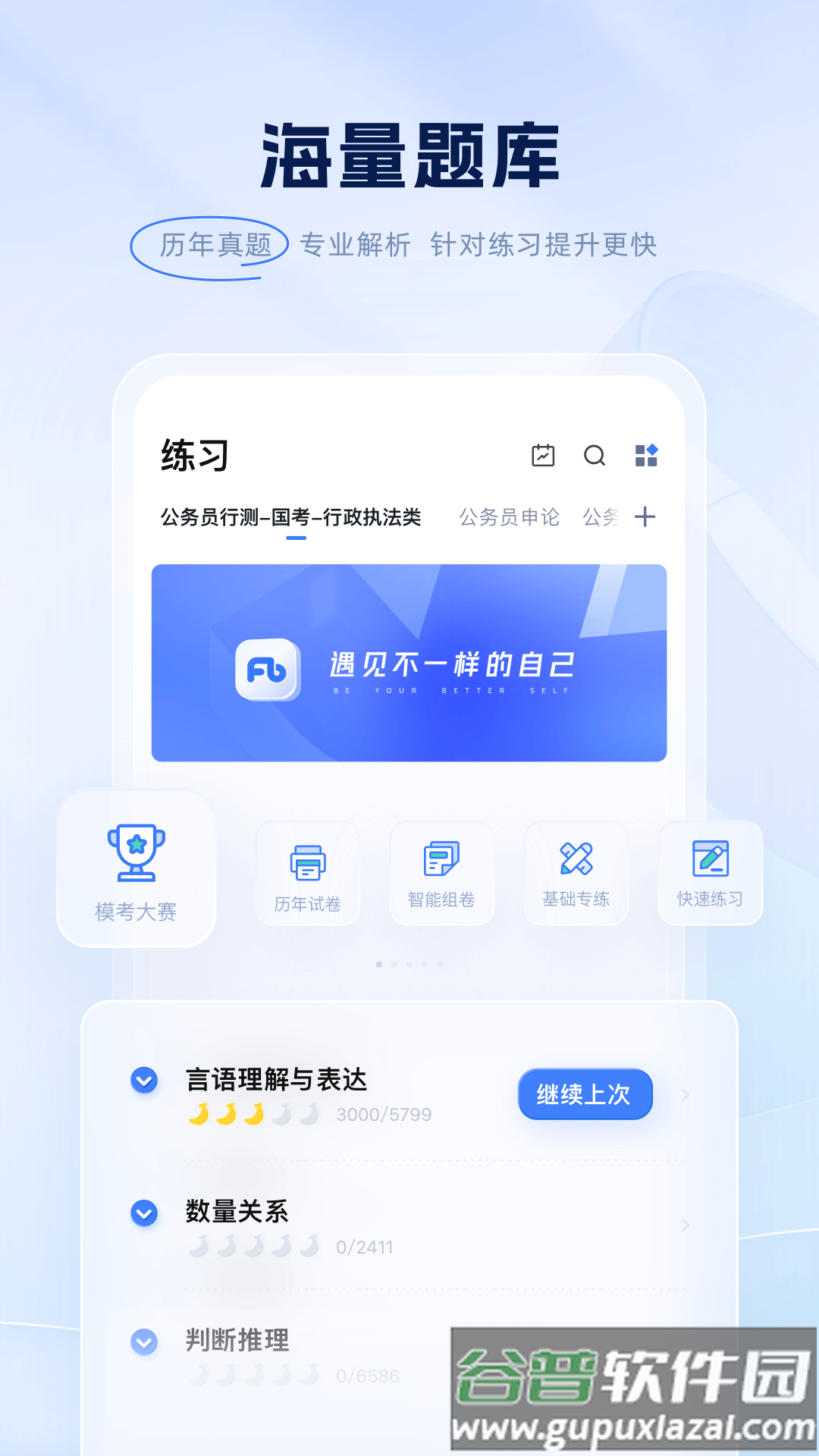Screen dimensions: 819x1456
Task: Select the 基础专练 crossed pencils icon
Action: [576, 861]
